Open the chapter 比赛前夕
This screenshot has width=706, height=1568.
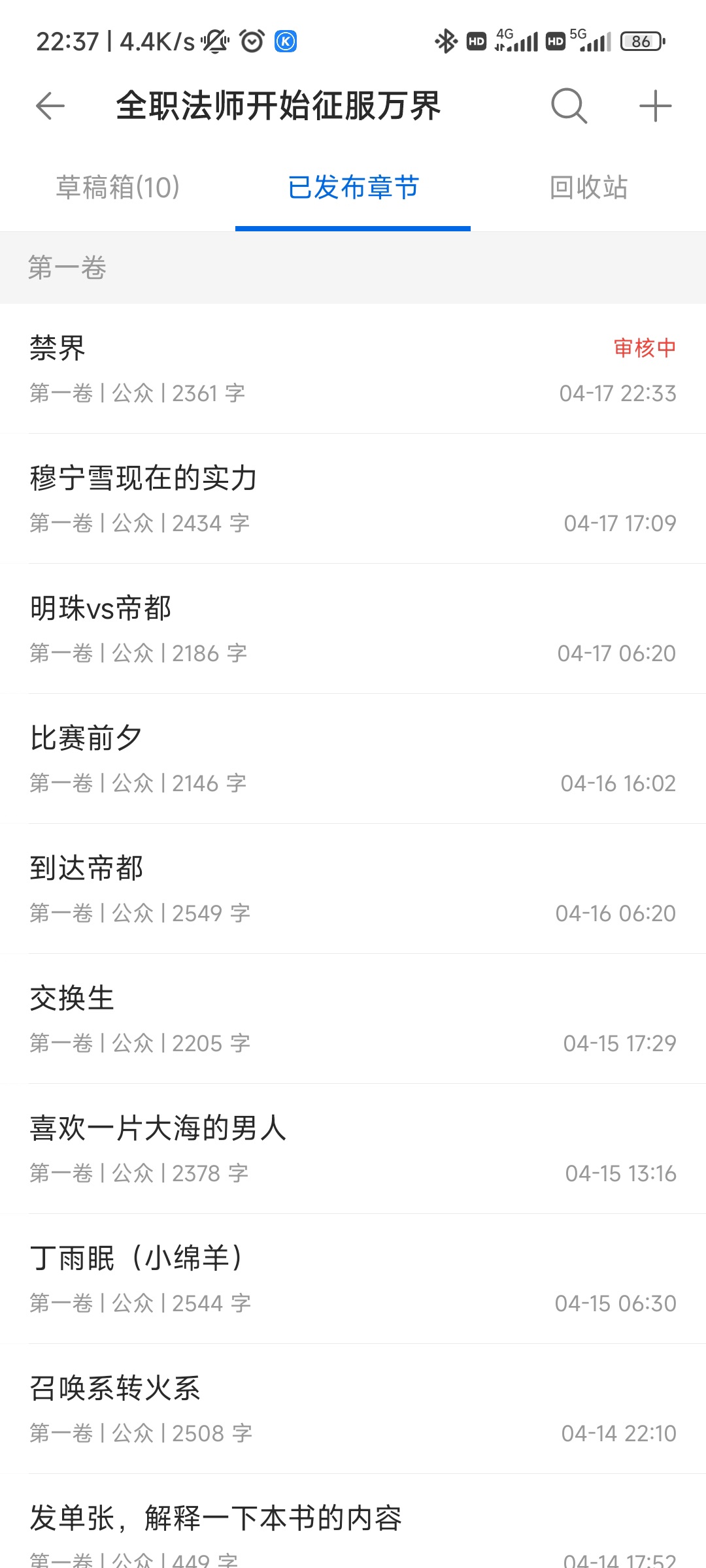point(353,759)
